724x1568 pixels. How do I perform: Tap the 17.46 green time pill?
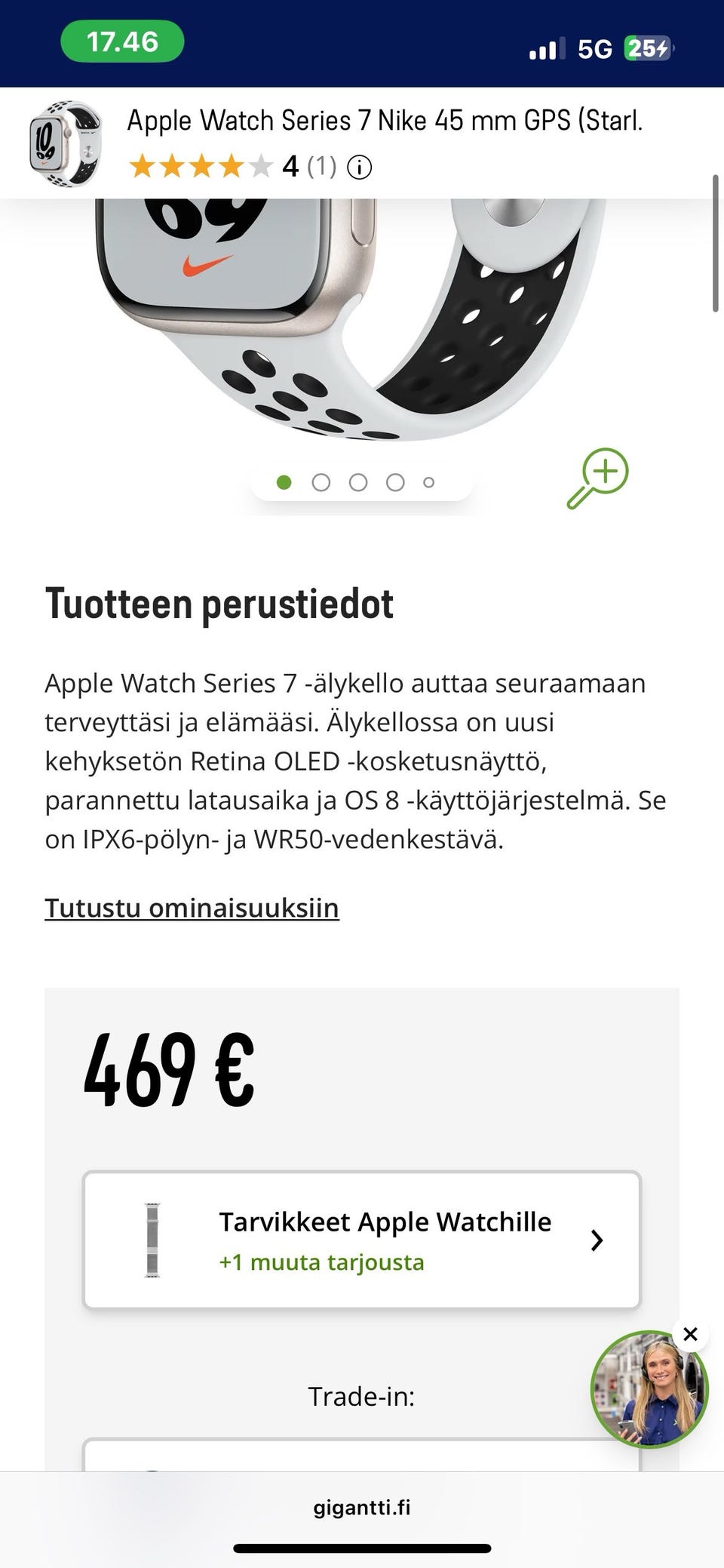point(122,42)
